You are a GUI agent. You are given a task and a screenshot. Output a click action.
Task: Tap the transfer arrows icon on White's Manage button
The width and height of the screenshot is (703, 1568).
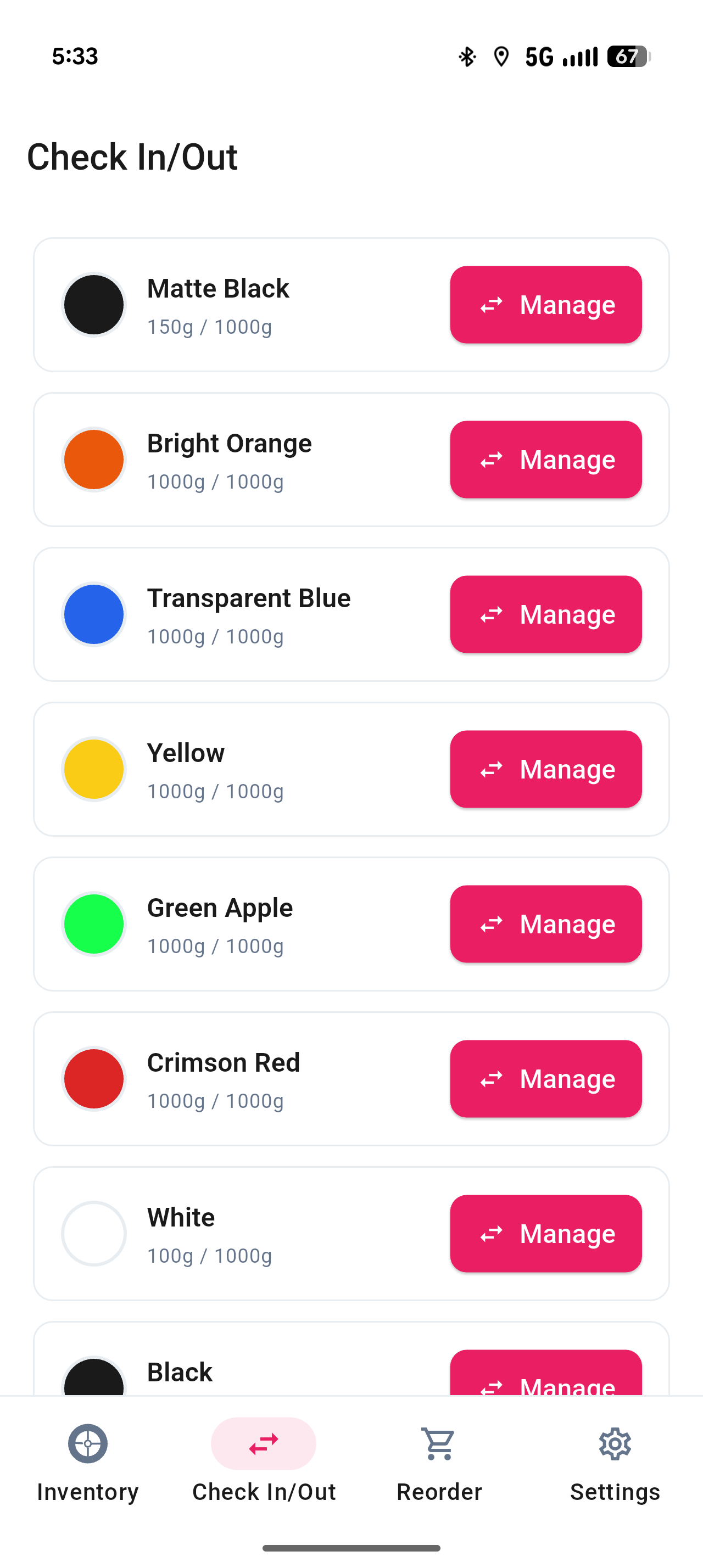pyautogui.click(x=490, y=1233)
